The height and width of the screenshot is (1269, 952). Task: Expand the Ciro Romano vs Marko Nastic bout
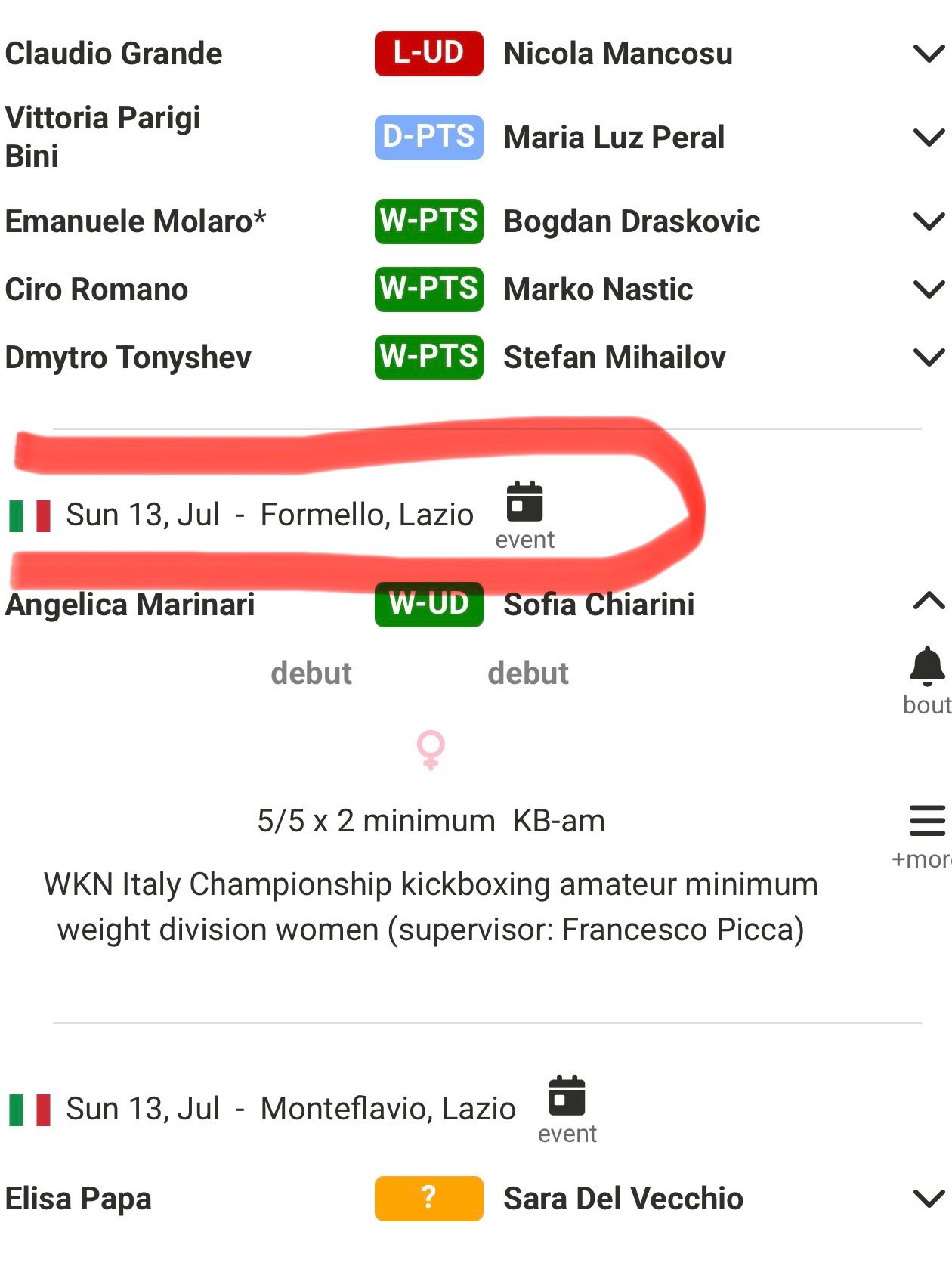coord(929,289)
